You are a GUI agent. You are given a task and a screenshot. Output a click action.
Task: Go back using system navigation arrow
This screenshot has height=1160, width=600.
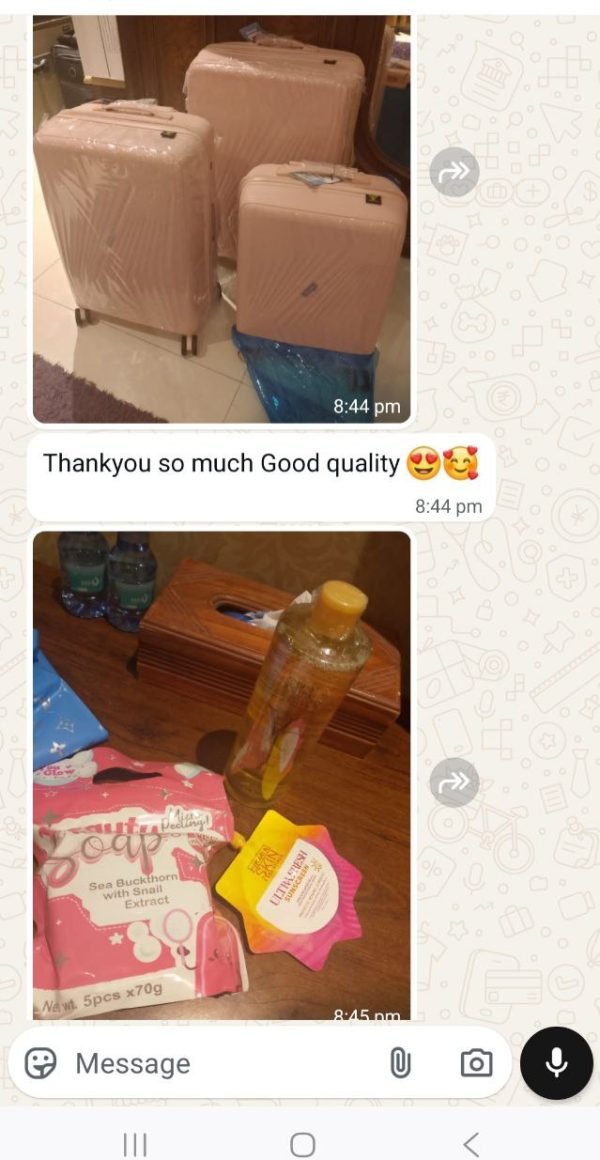471,1144
